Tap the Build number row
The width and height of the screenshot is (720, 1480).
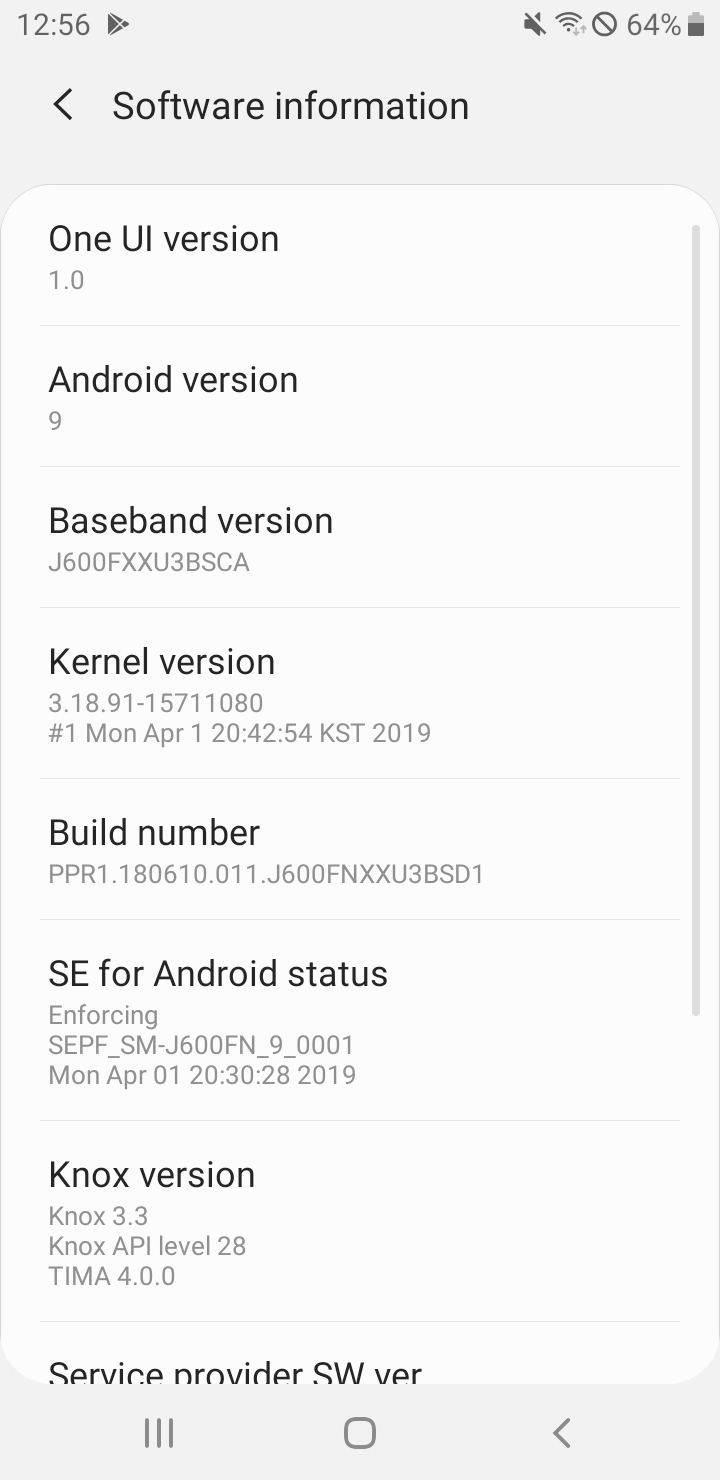pos(360,850)
